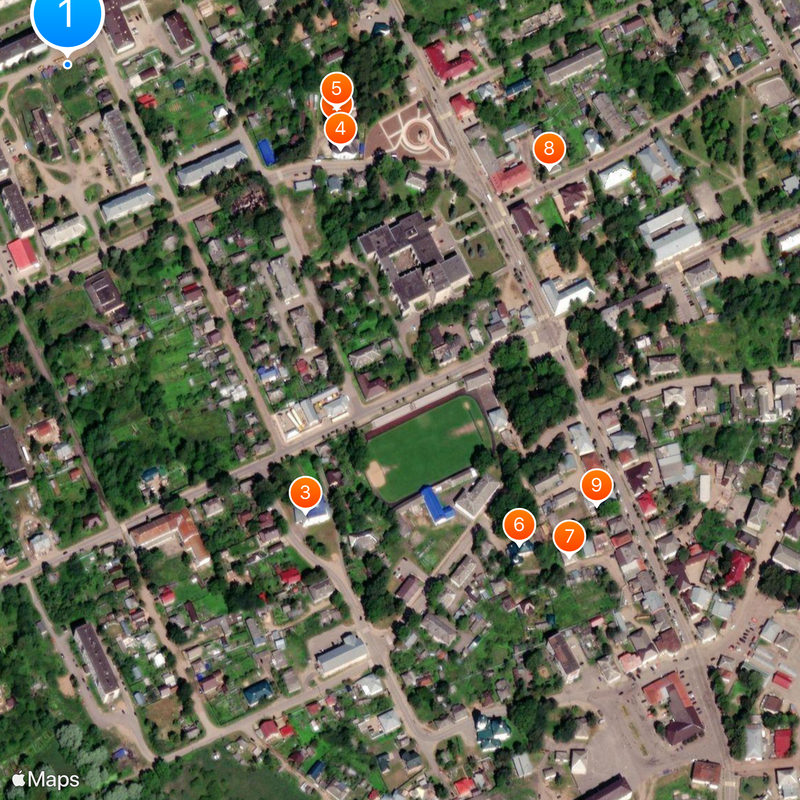Open the location pin numbered 6
The width and height of the screenshot is (800, 800).
tap(518, 524)
